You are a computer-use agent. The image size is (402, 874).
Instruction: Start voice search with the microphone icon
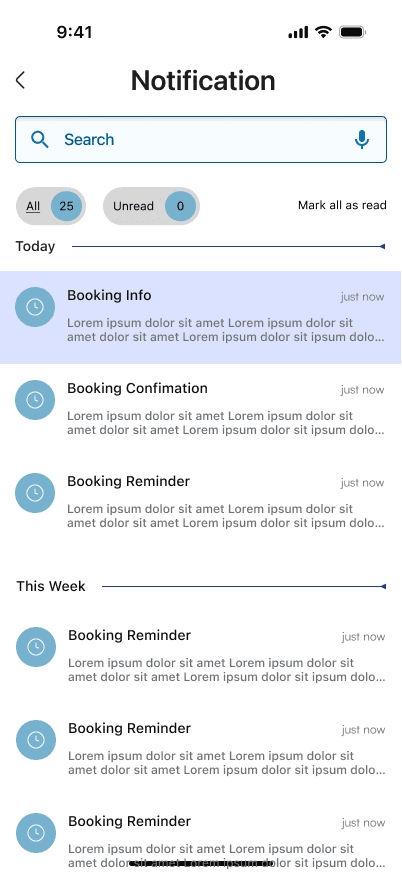[362, 139]
